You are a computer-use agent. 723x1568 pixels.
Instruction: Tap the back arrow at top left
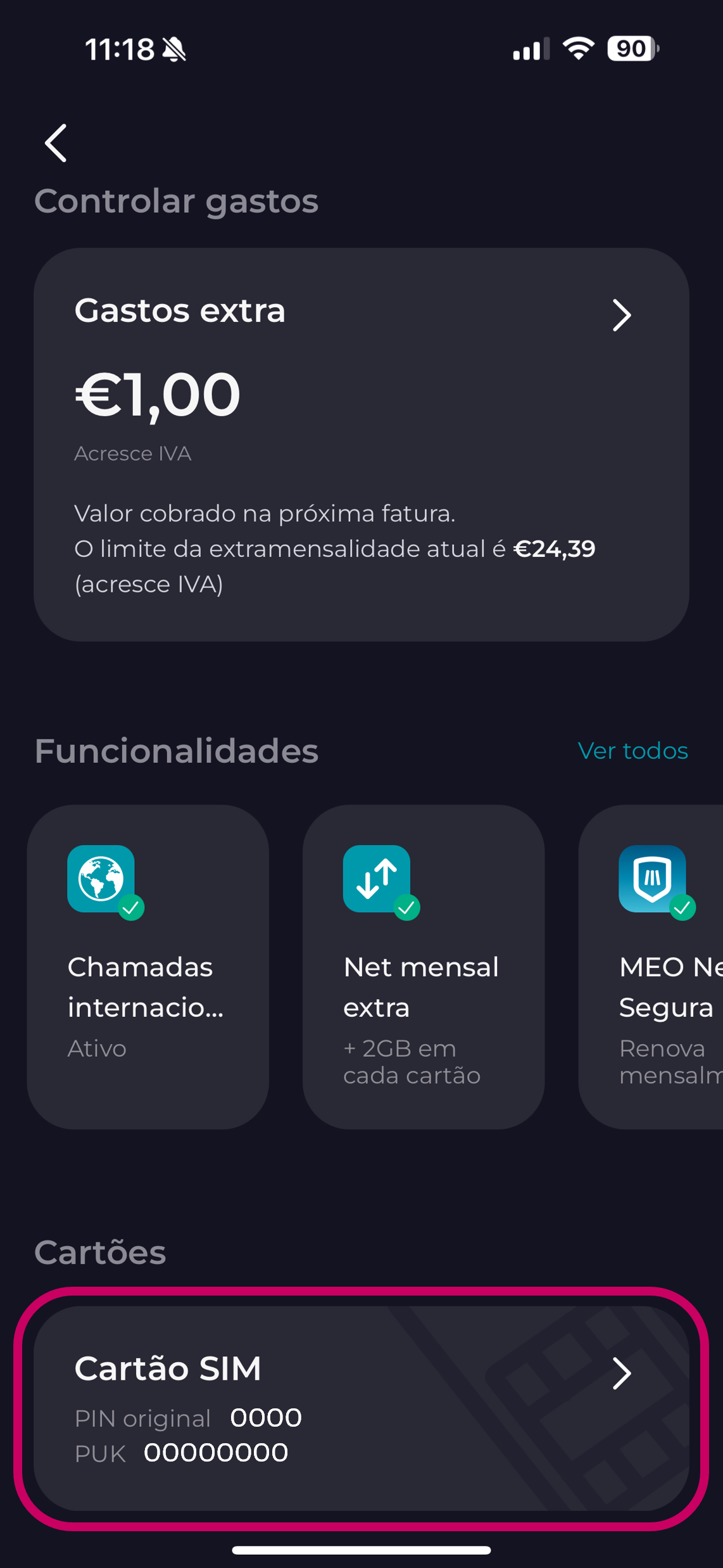pos(56,144)
